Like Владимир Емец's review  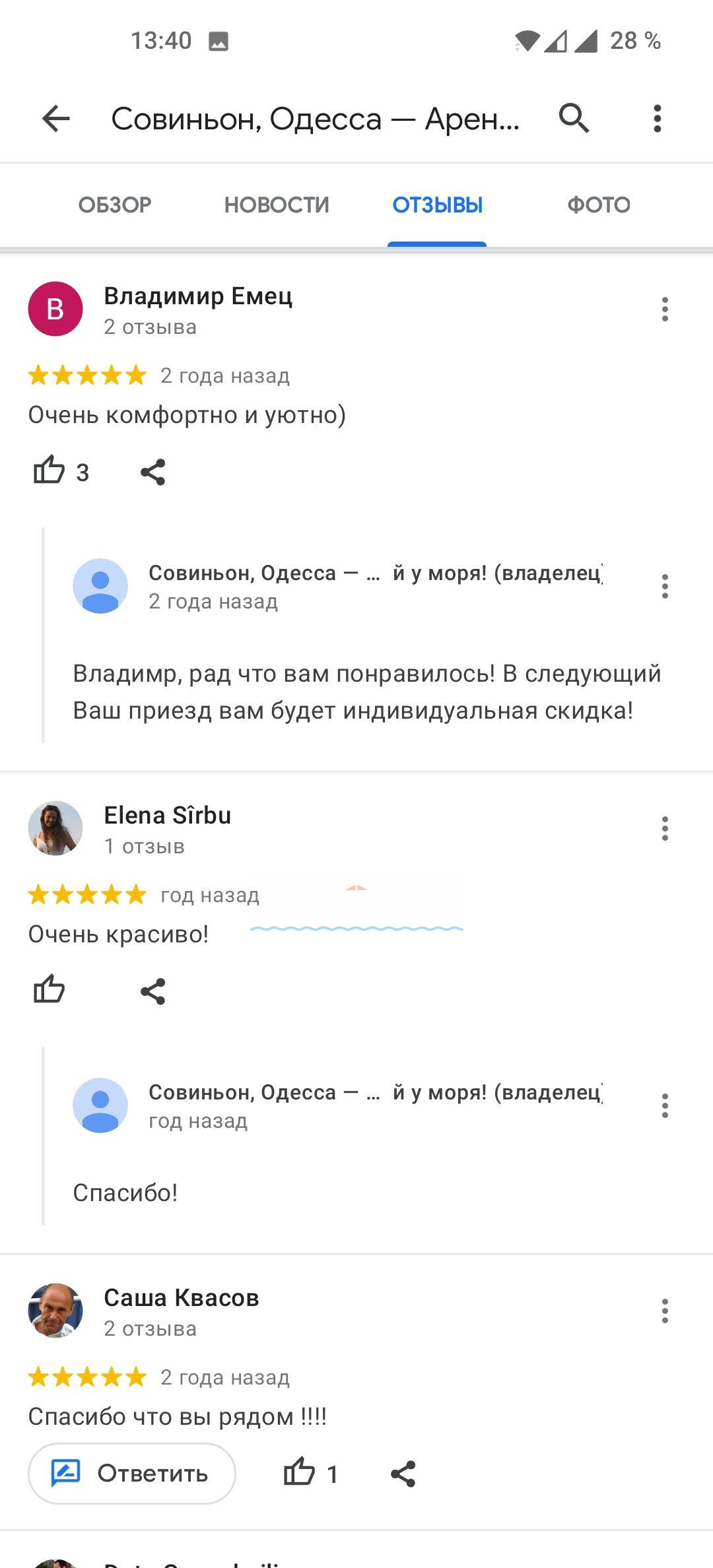coord(50,471)
